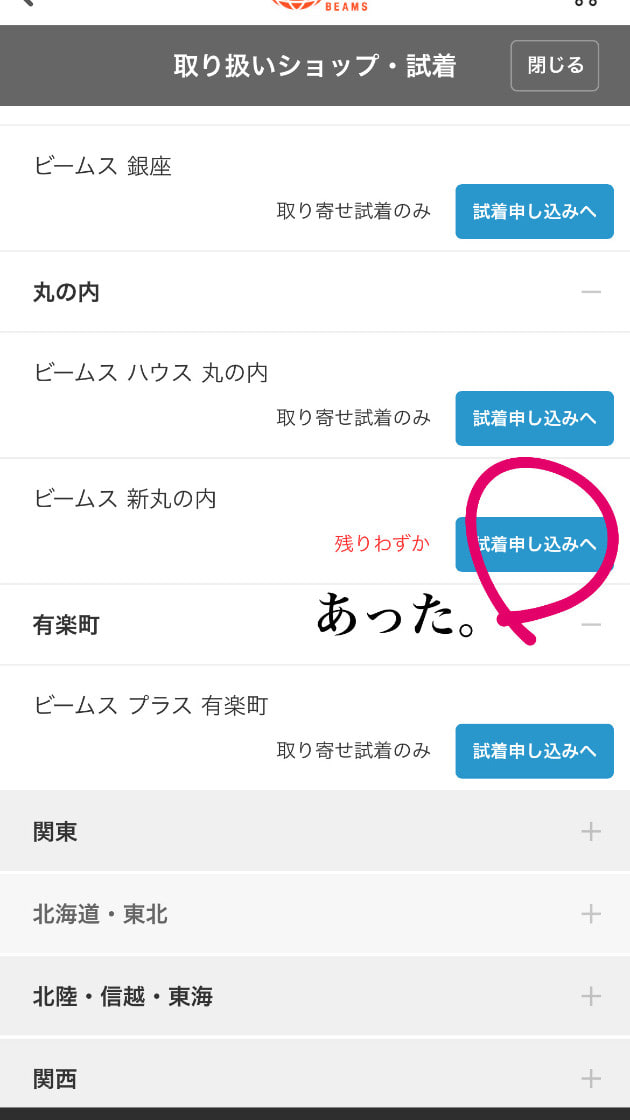The height and width of the screenshot is (1120, 630).
Task: Close the shop list with 閉じる
Action: 554,66
